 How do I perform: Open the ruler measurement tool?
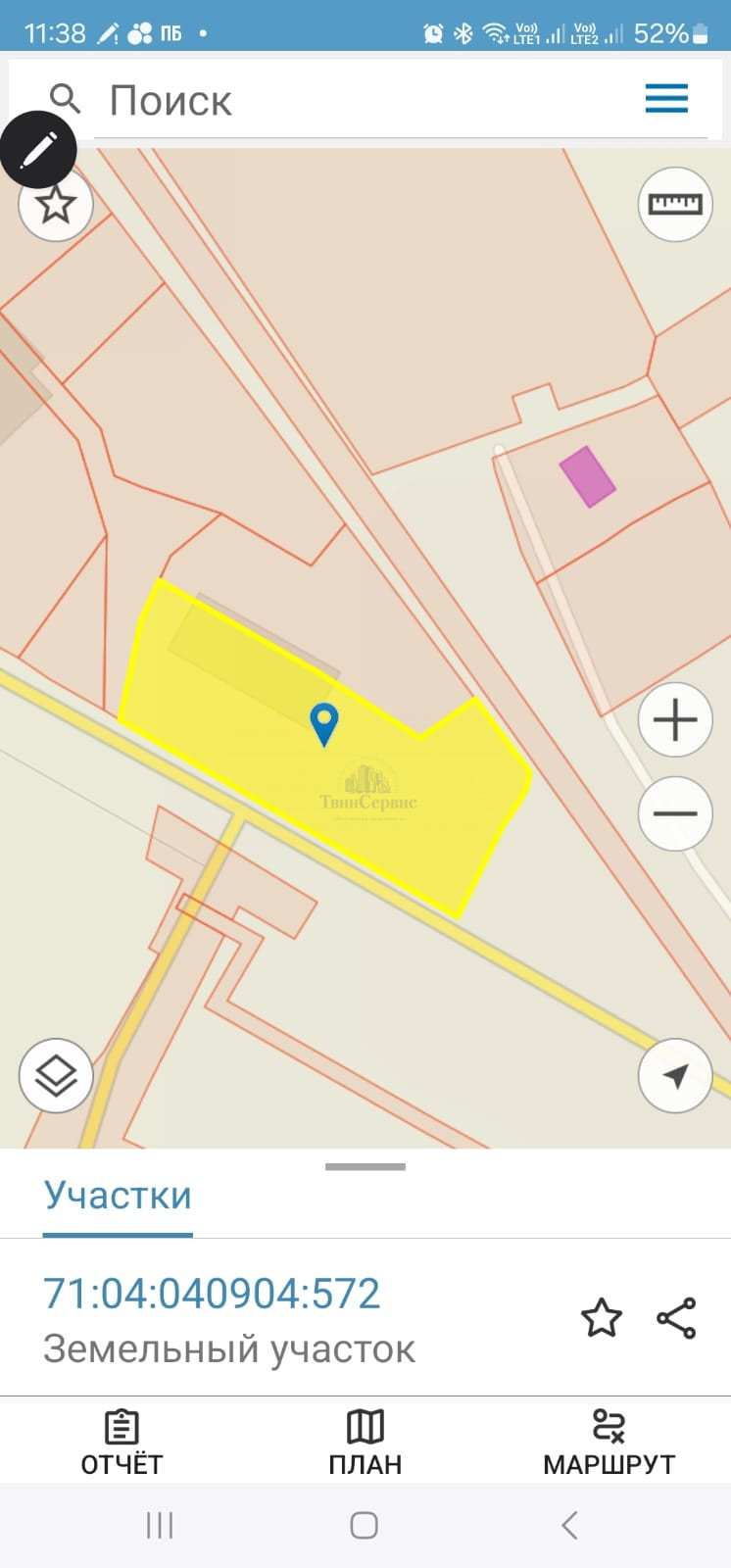(675, 204)
